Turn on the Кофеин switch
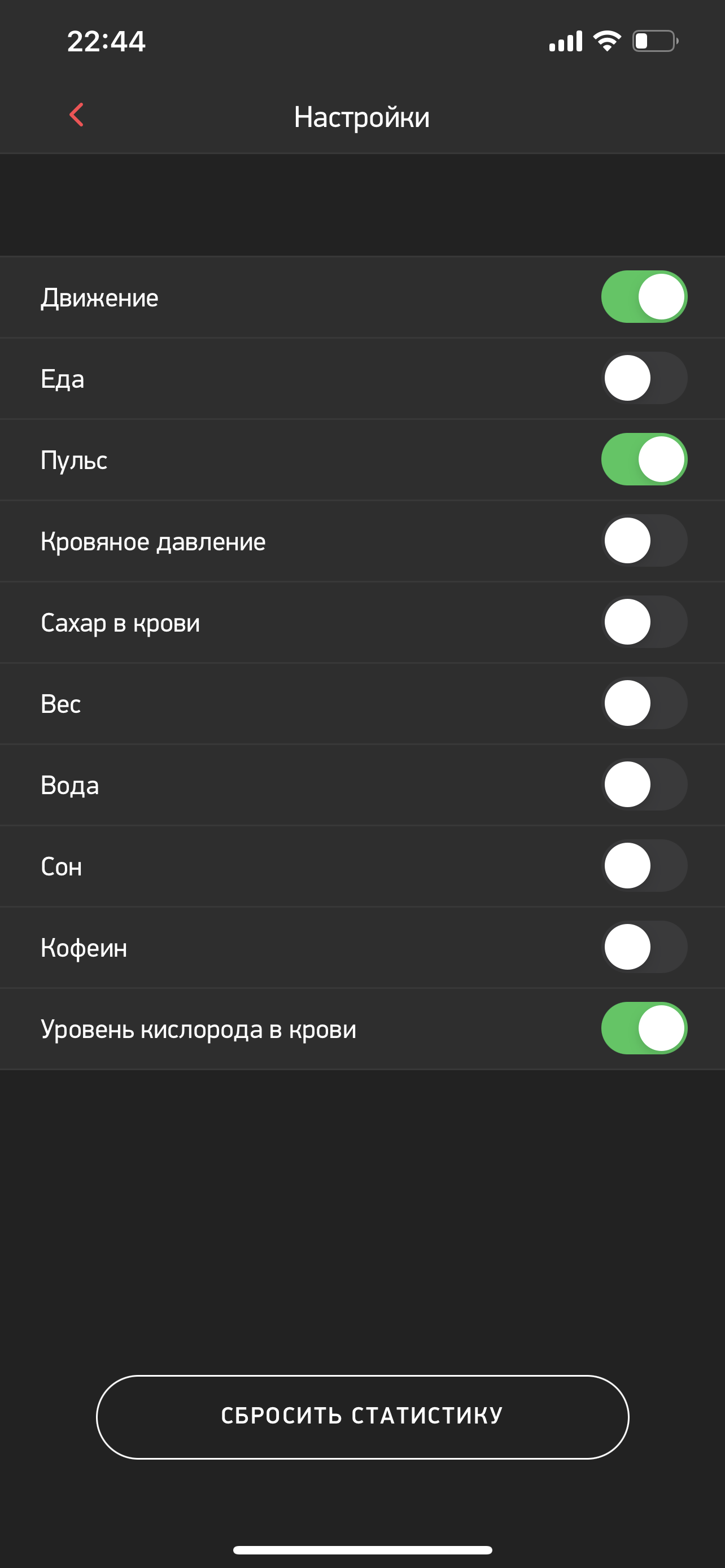 pos(644,947)
